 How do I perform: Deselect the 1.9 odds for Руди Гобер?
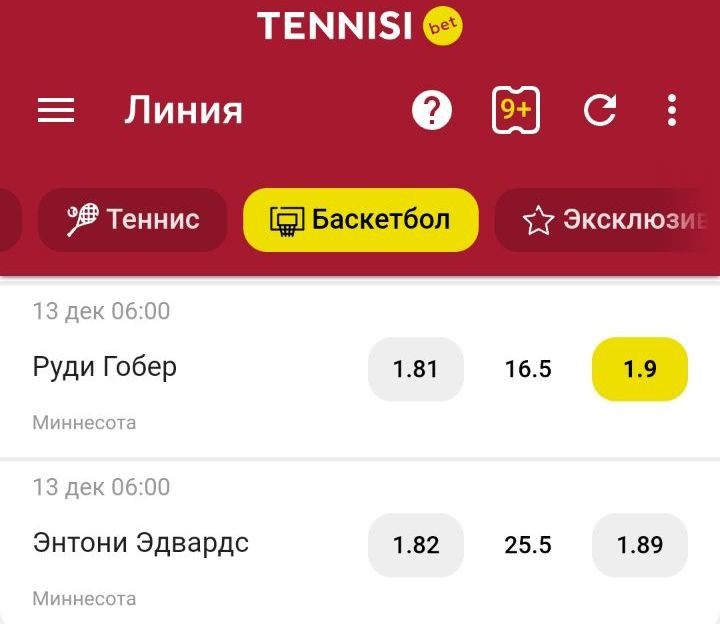640,369
